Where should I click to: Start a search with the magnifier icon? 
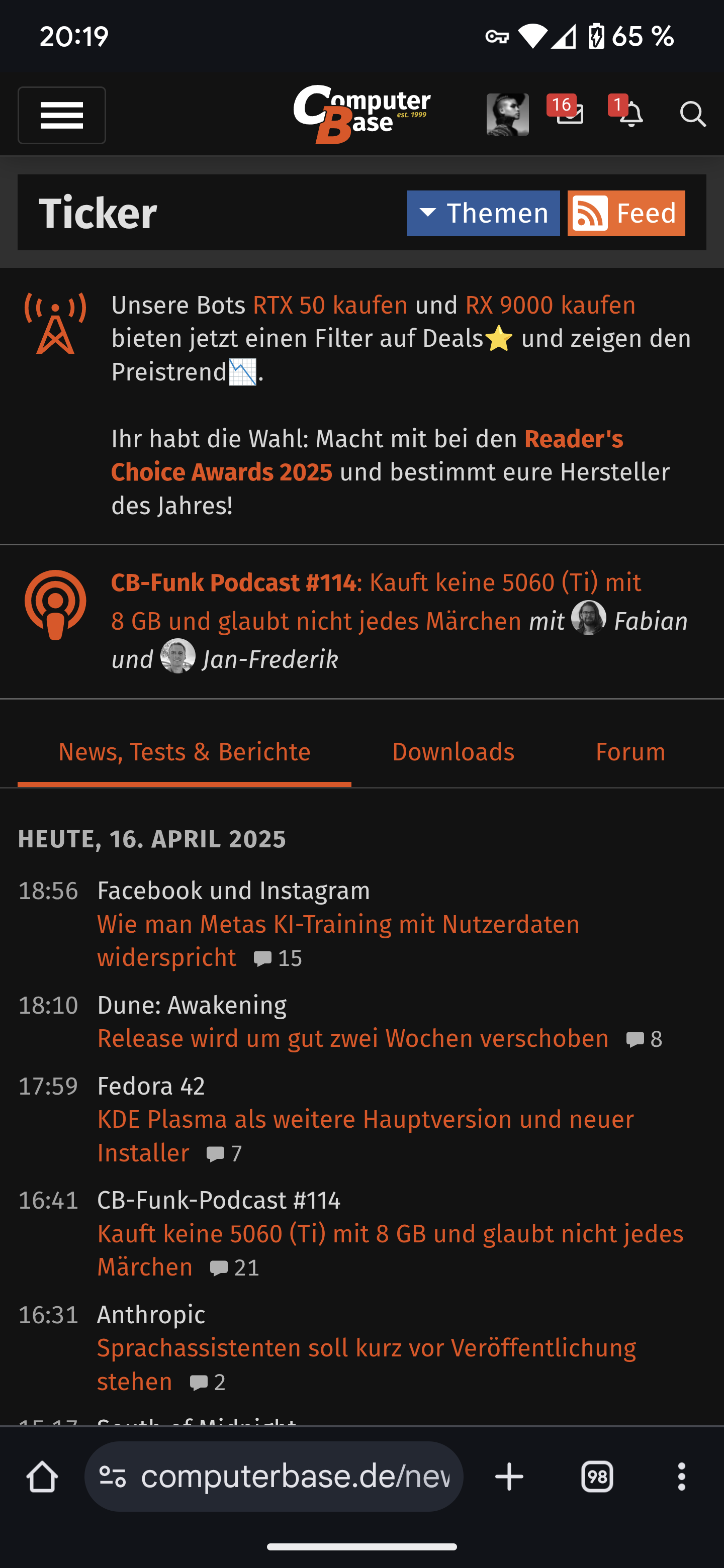pyautogui.click(x=693, y=116)
